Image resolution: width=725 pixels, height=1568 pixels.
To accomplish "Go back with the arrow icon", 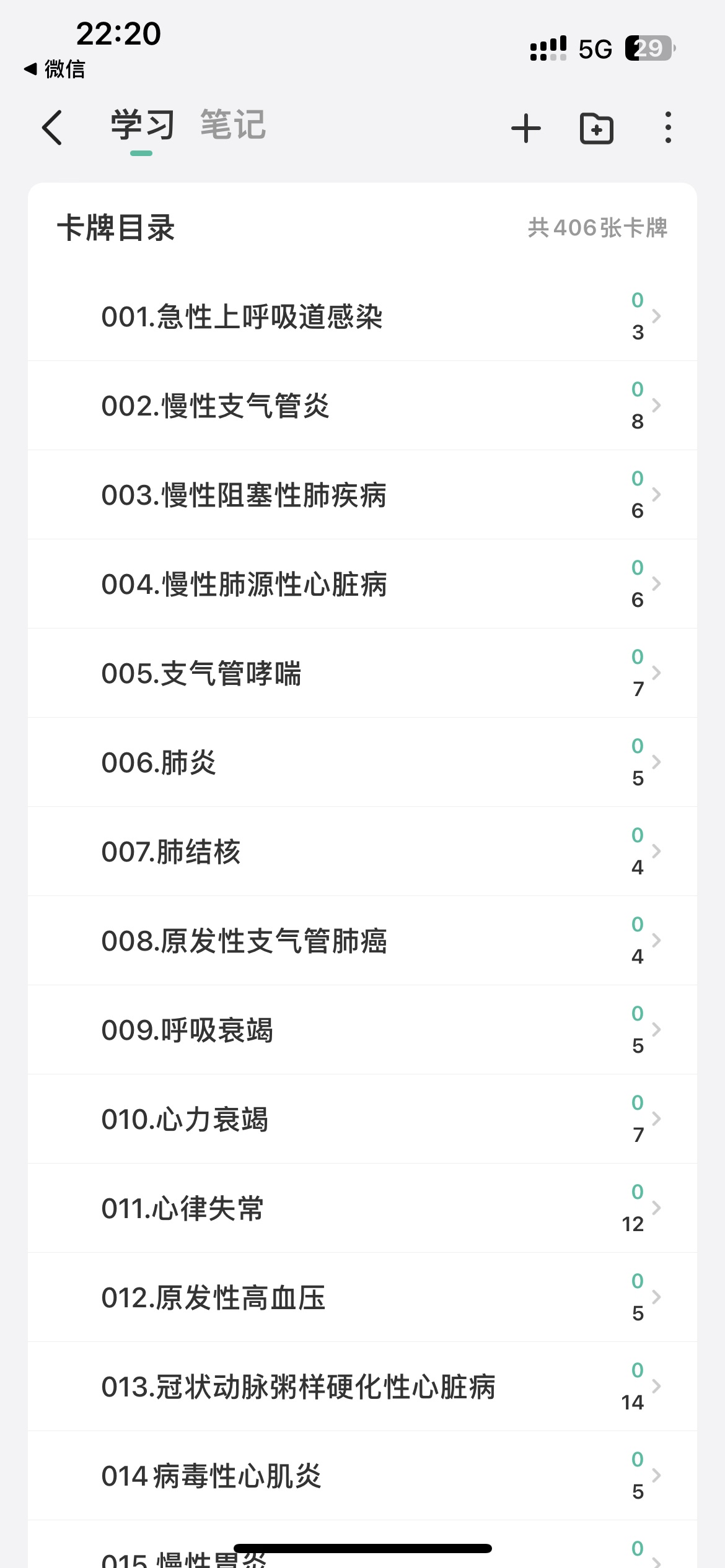I will [52, 128].
